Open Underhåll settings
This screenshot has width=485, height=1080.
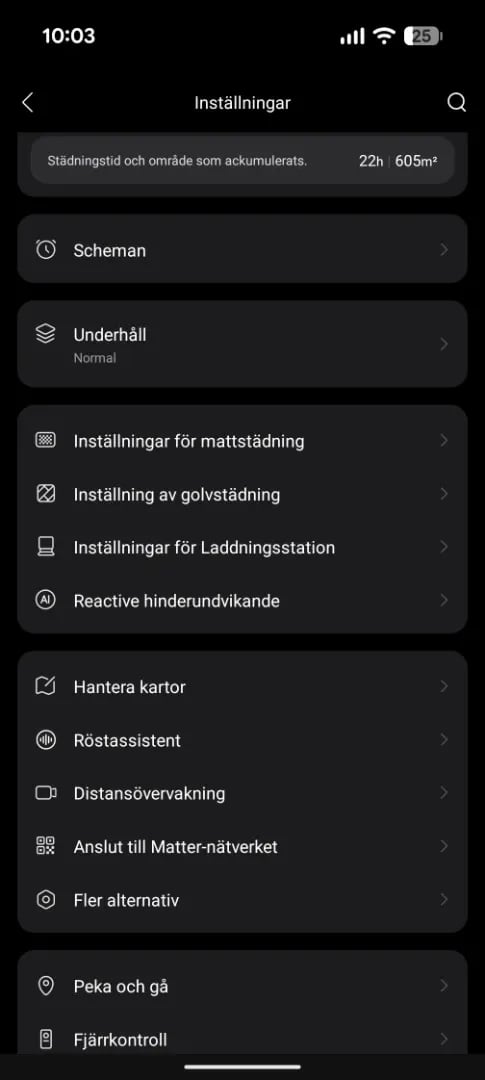[242, 344]
